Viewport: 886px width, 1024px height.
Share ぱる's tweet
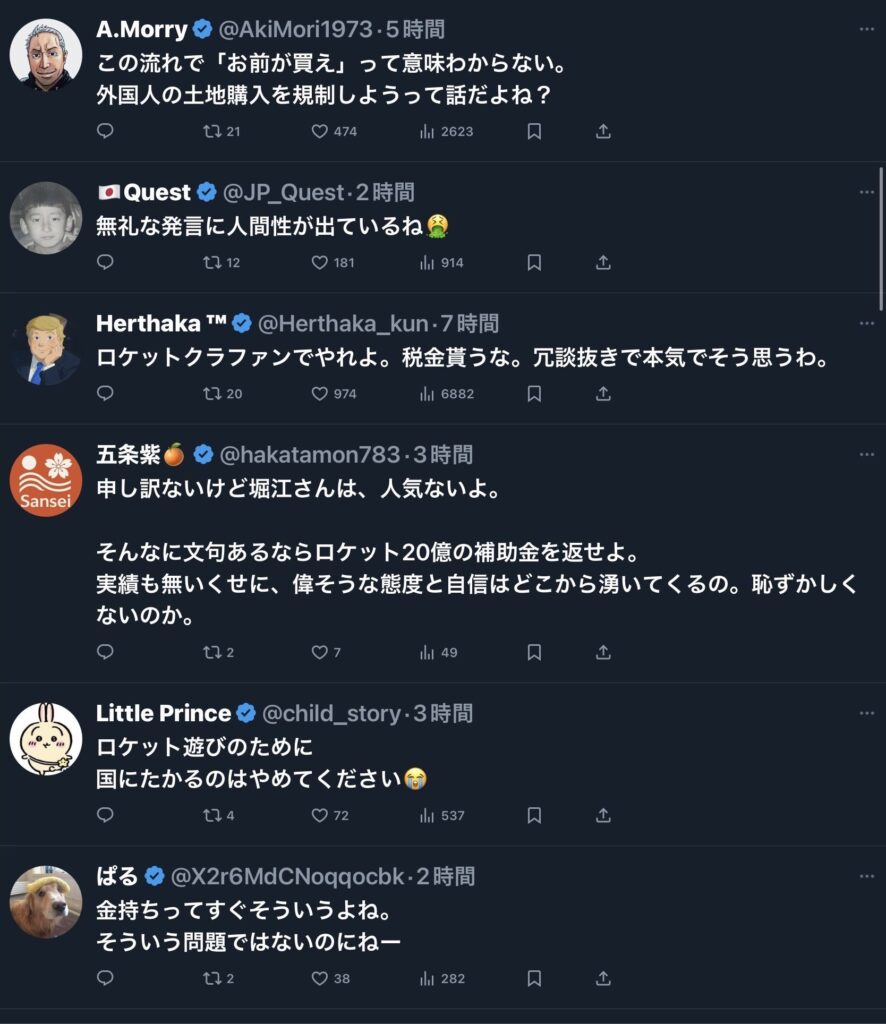click(x=603, y=978)
